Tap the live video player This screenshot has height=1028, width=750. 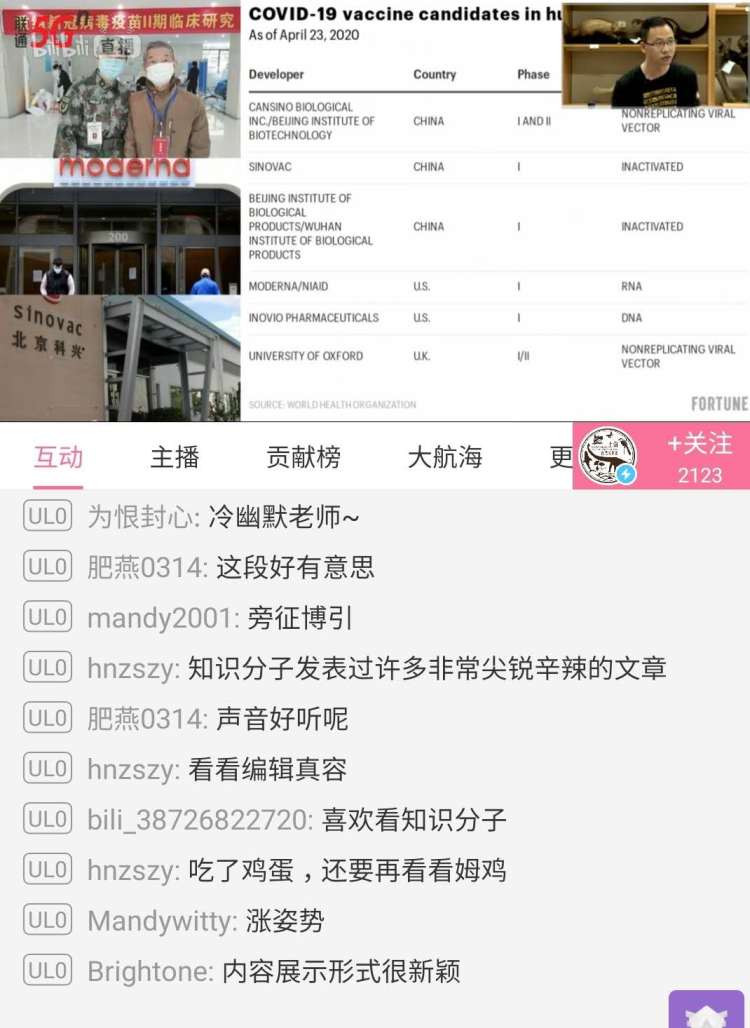[374, 210]
